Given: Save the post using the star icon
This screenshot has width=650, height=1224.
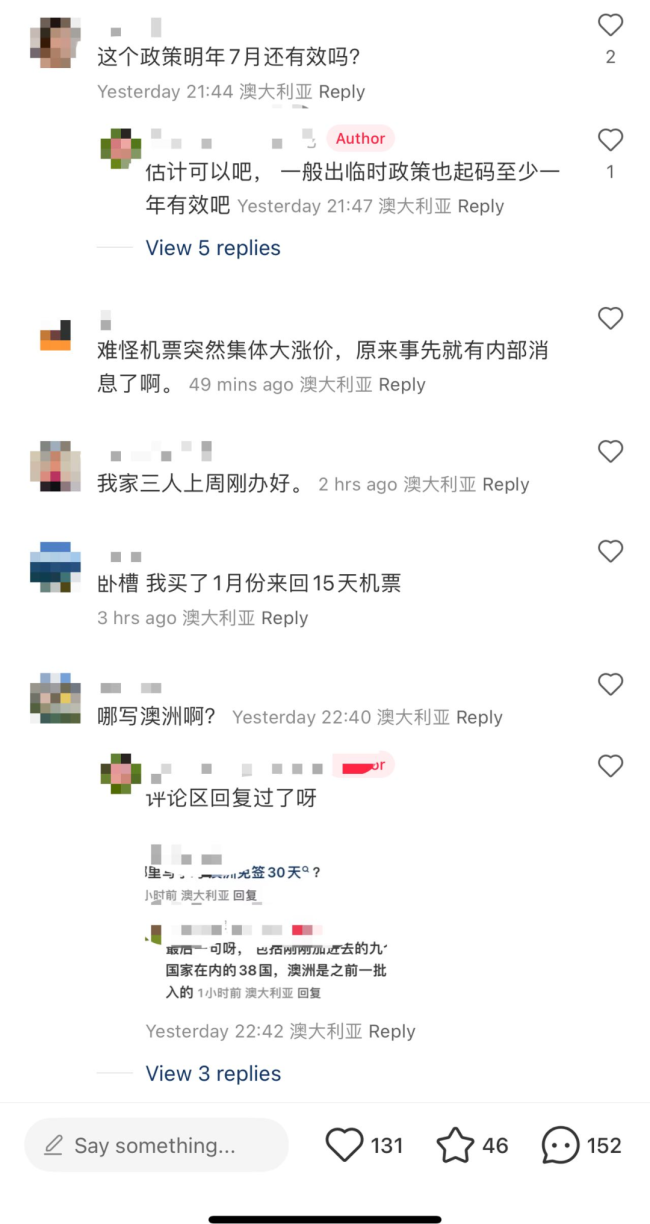Looking at the screenshot, I should (456, 1146).
